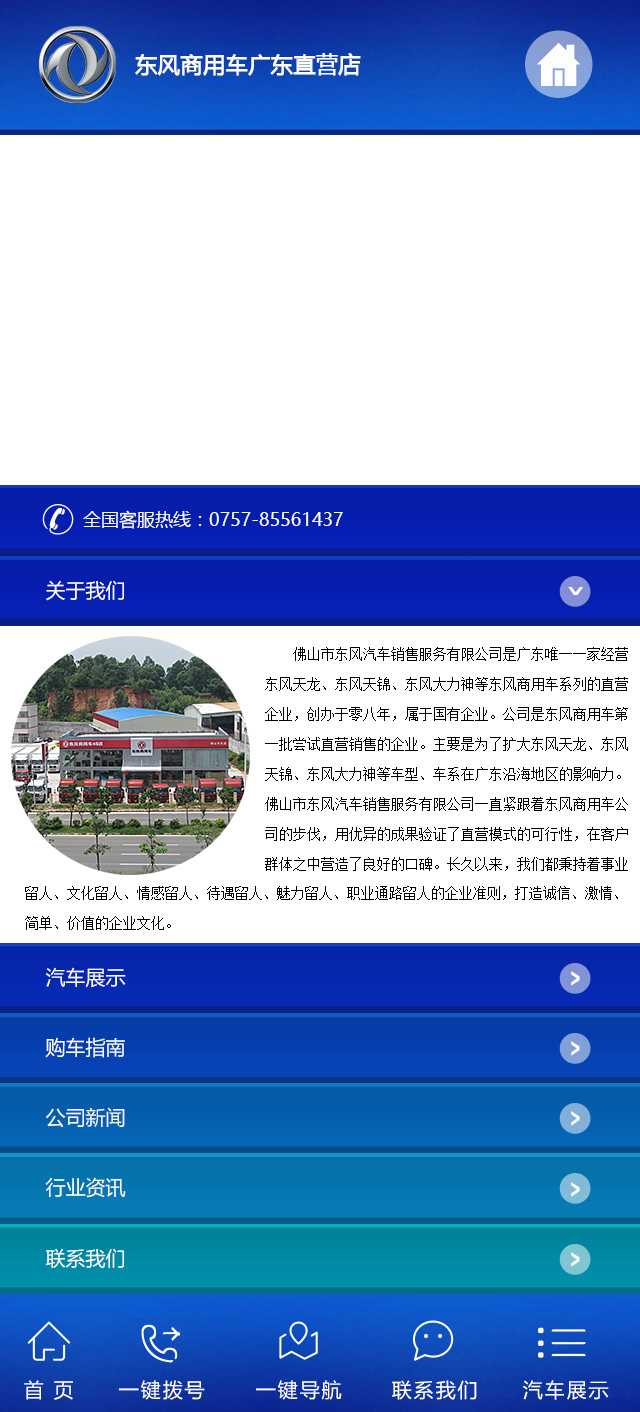Call the hotline 0757-85561437
Image resolution: width=640 pixels, height=1412 pixels.
coord(212,520)
